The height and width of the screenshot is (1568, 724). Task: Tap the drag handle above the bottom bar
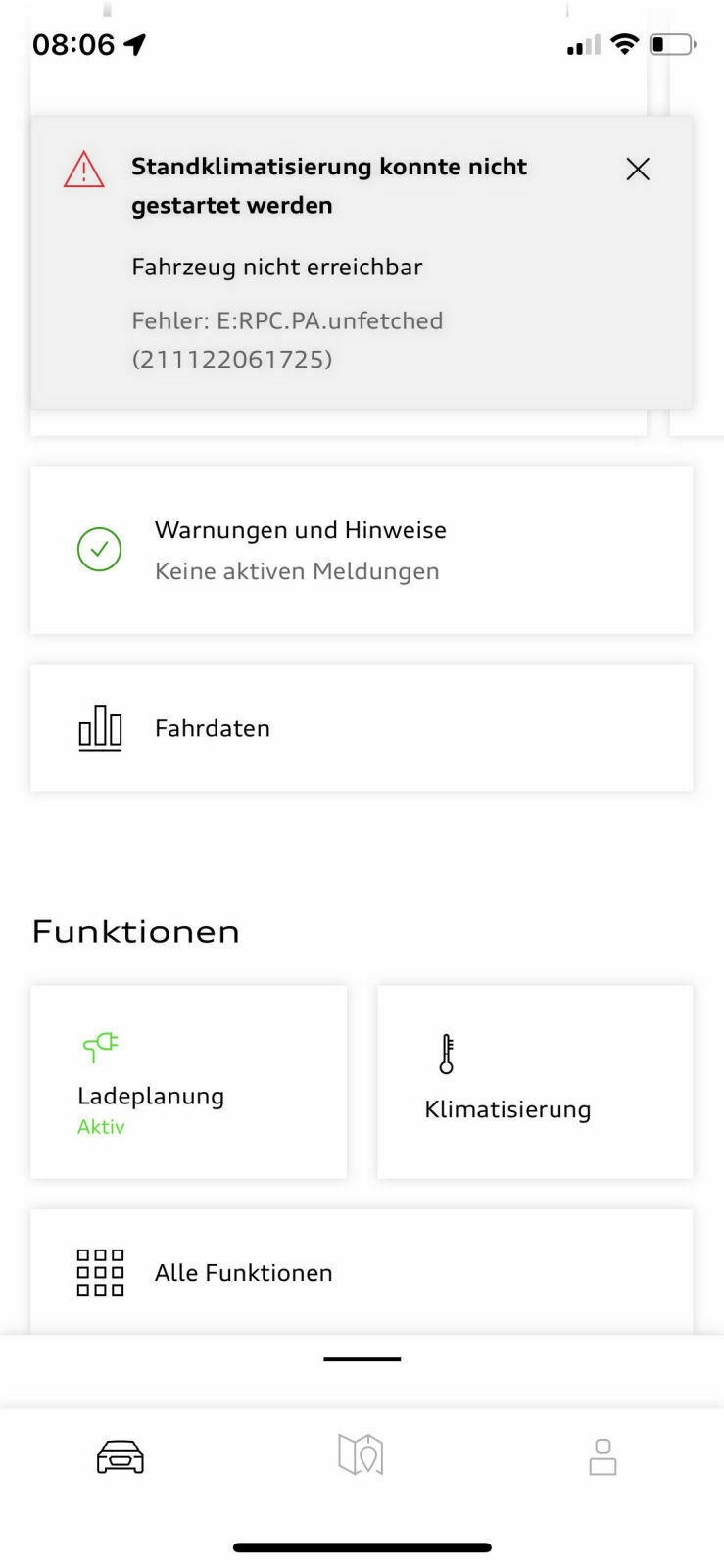pyautogui.click(x=362, y=1359)
